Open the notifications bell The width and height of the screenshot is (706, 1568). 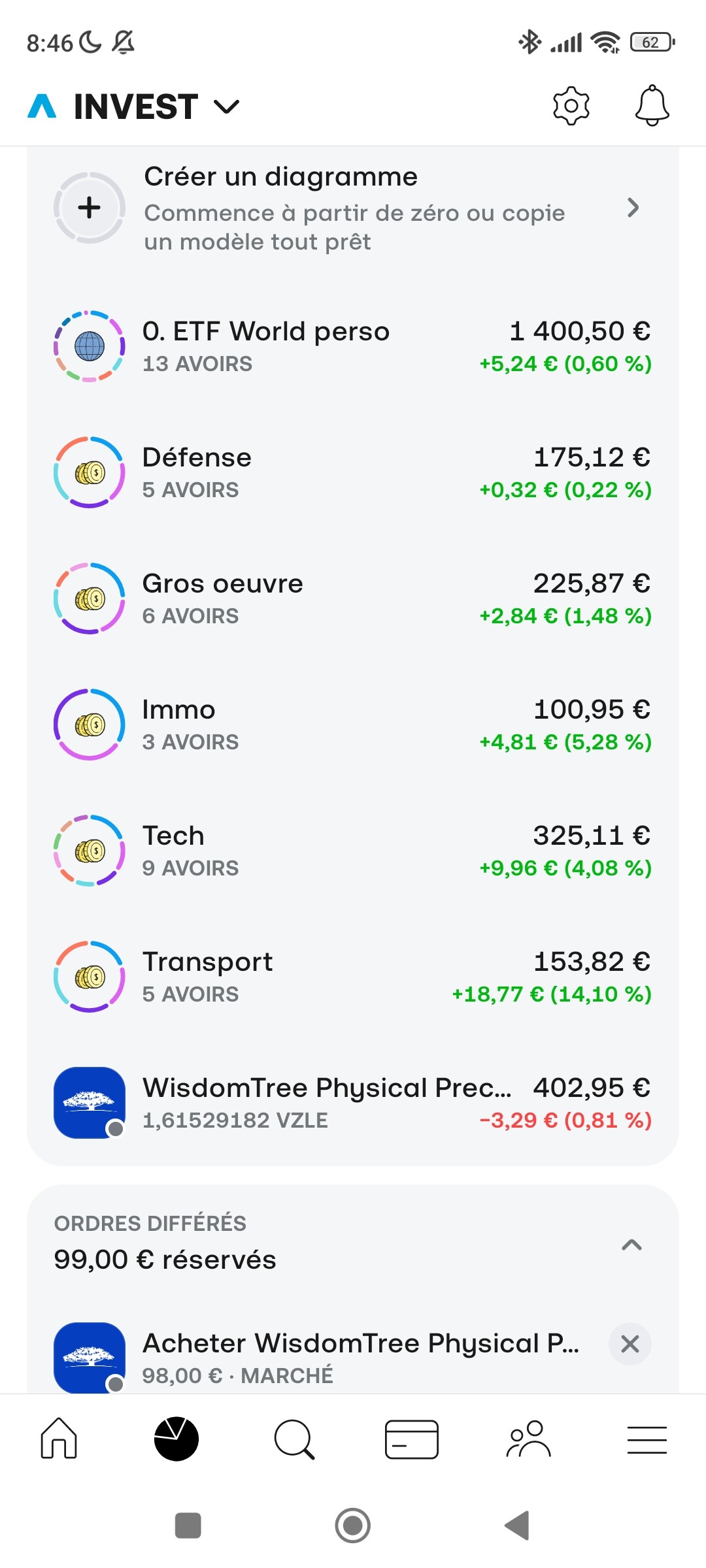pyautogui.click(x=652, y=106)
